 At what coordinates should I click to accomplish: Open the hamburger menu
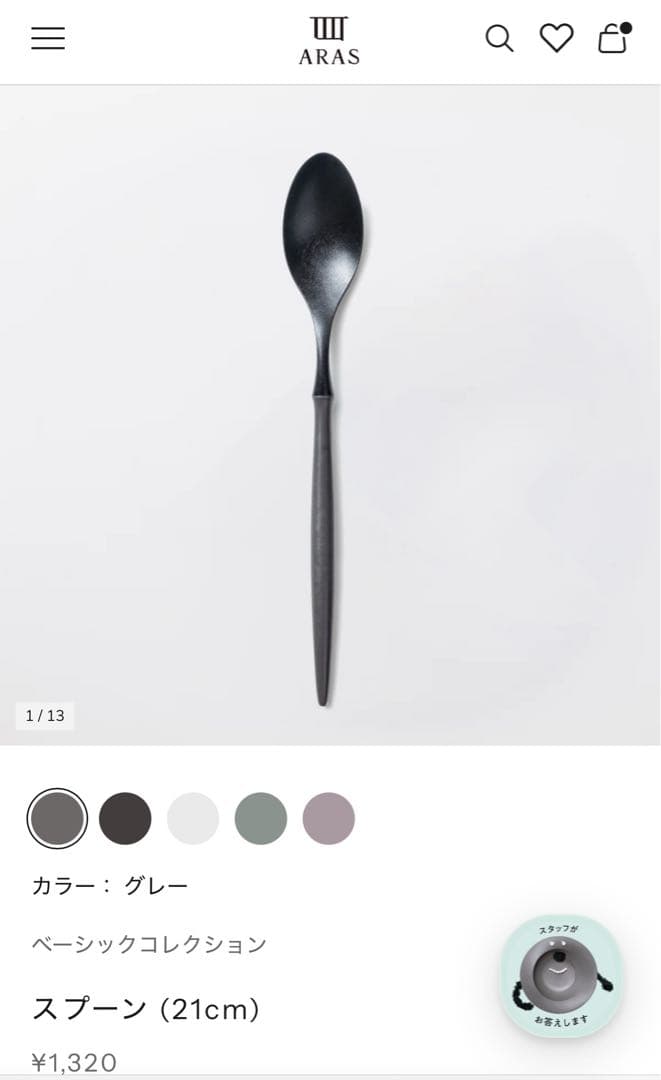coord(48,39)
